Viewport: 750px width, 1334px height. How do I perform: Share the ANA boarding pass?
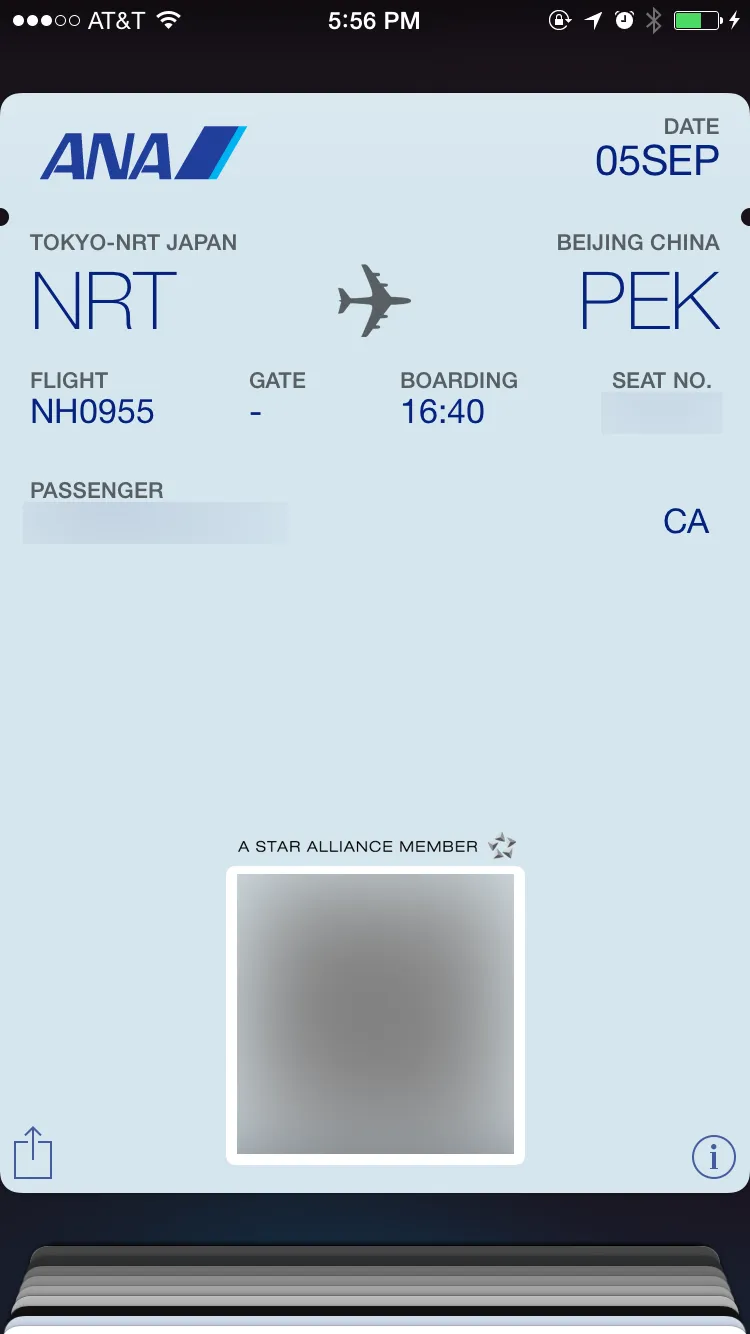[33, 1153]
